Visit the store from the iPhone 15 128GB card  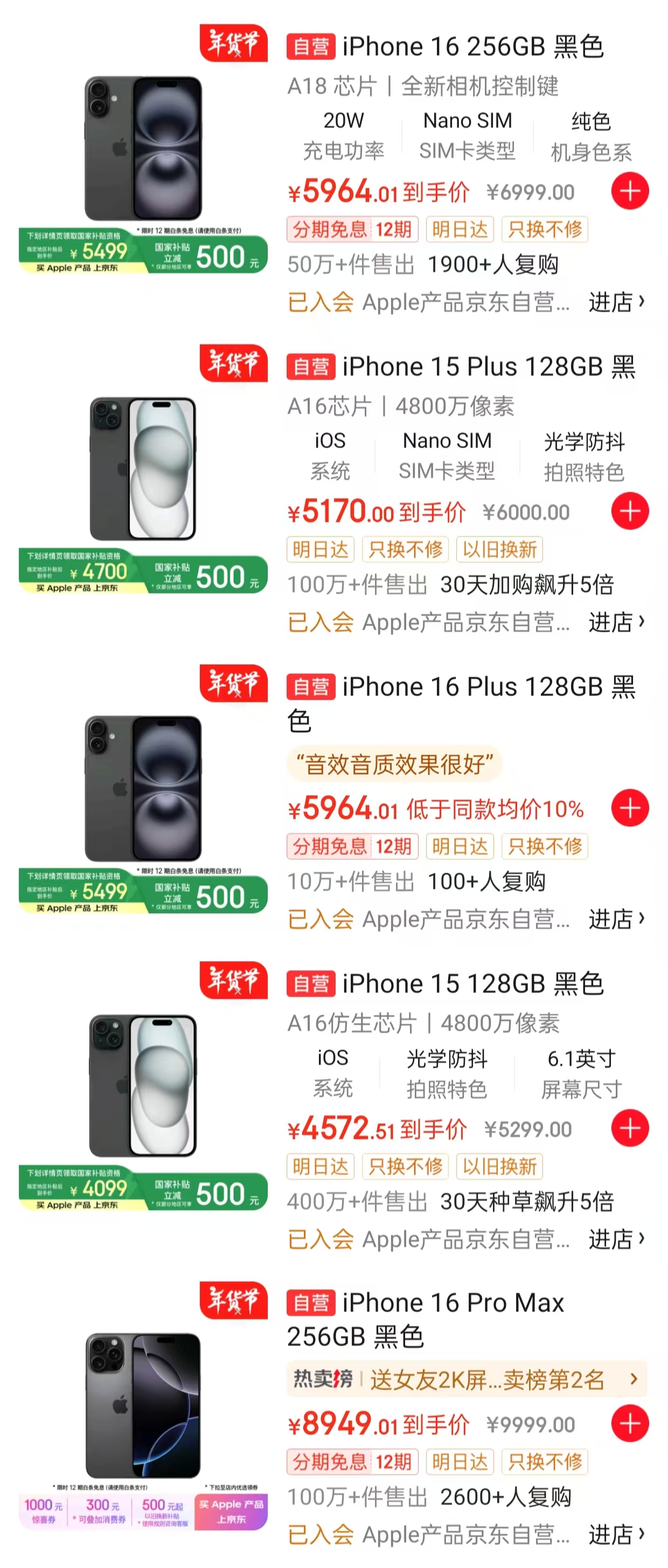point(616,1239)
